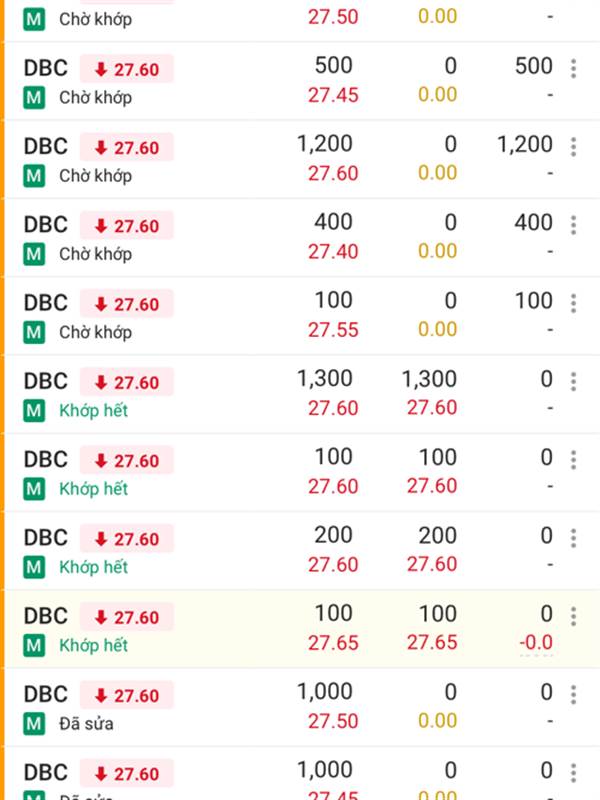
Task: Show more actions for the 100 at 27.55 order
Action: tap(573, 302)
